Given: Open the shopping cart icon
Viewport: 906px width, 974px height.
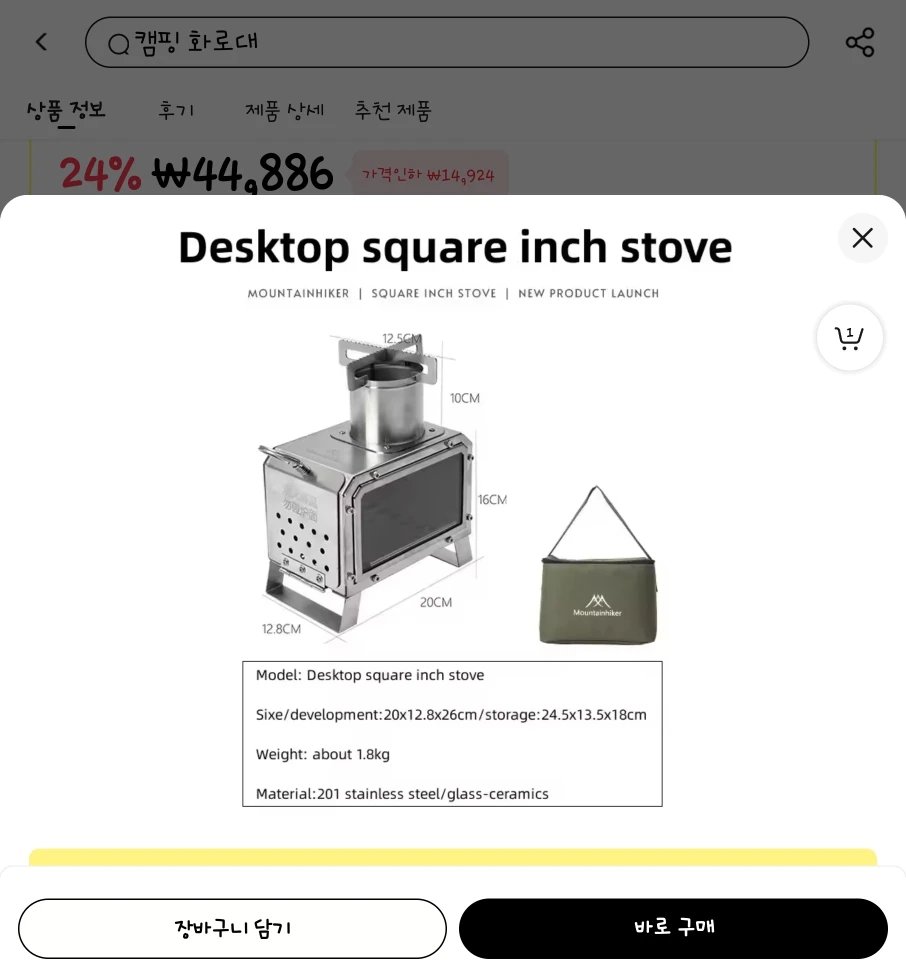Looking at the screenshot, I should point(849,338).
